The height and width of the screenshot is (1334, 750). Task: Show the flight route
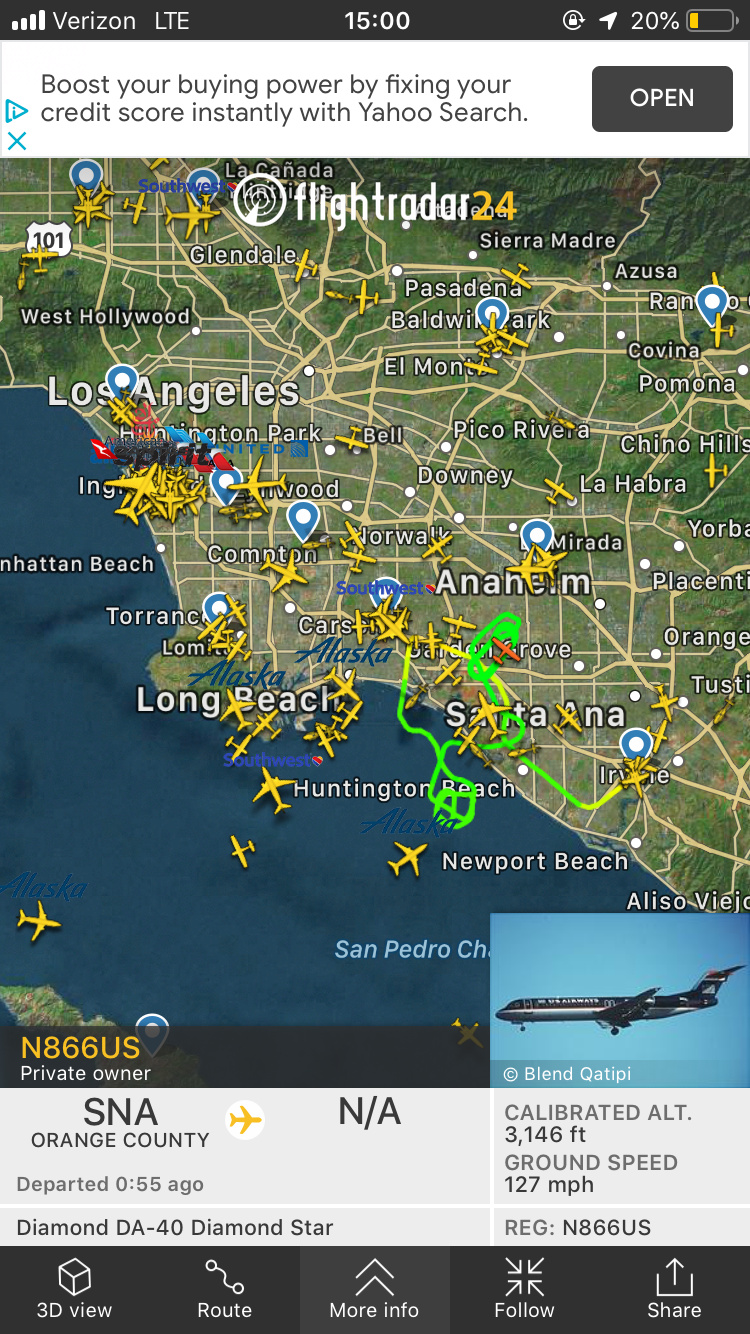(x=224, y=1289)
